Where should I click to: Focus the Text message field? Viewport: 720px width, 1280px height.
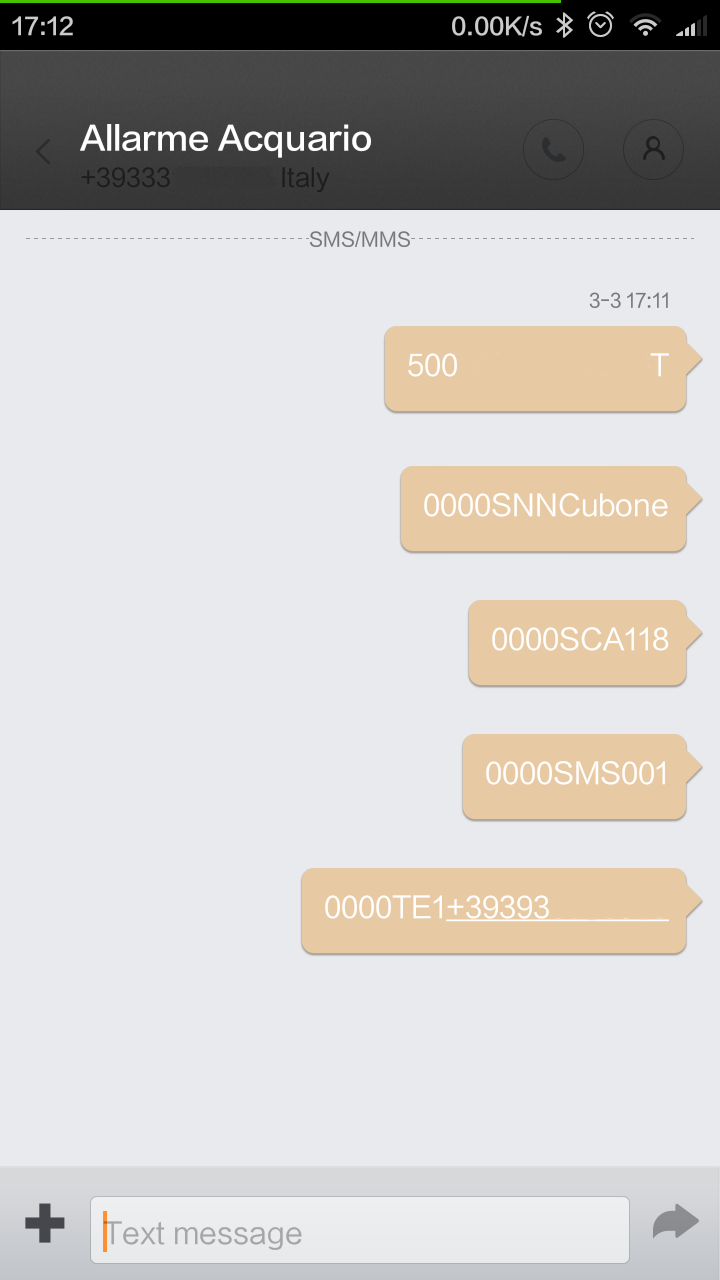tap(360, 1230)
